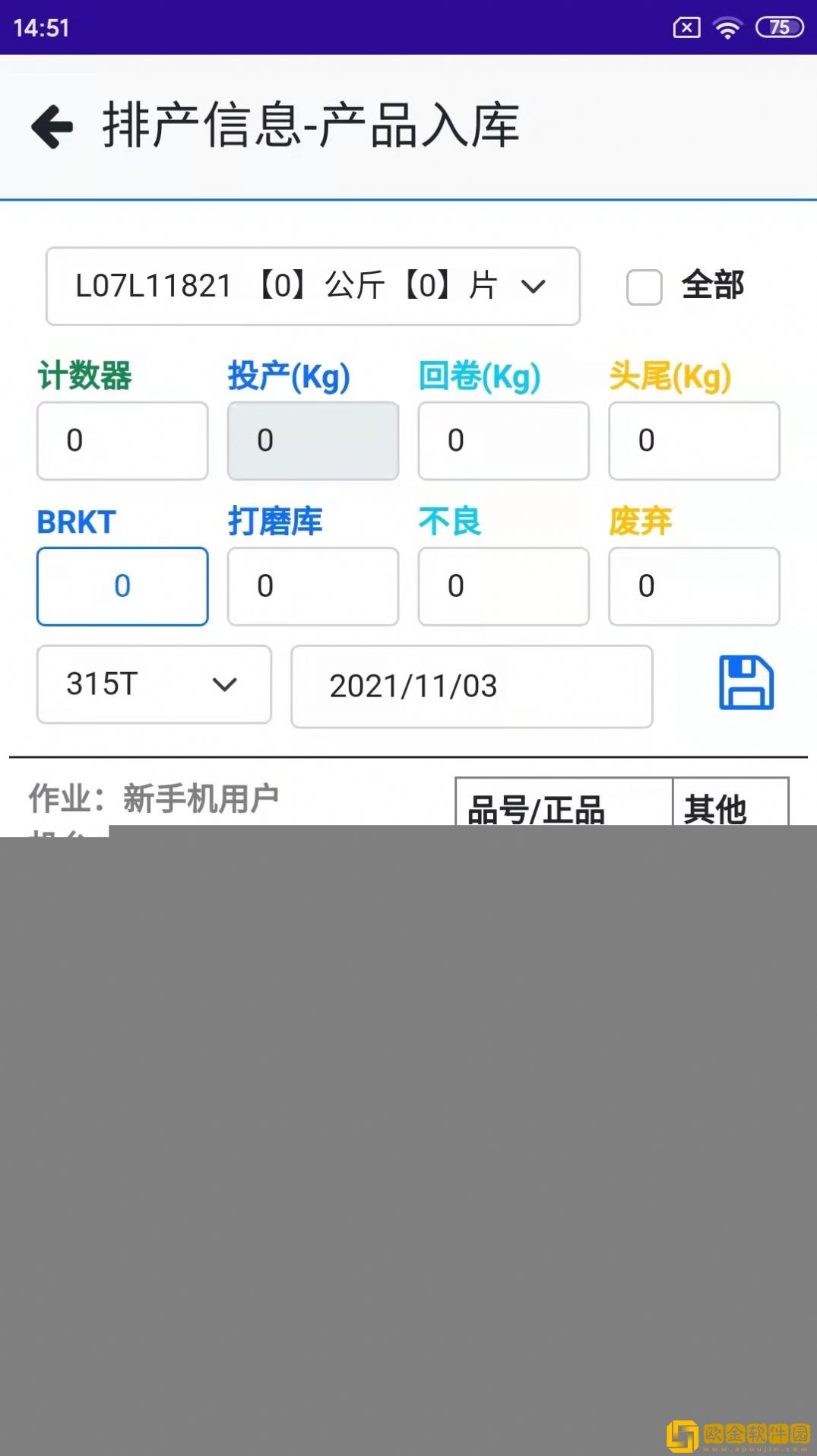Edit the 计数器 field

(122, 441)
